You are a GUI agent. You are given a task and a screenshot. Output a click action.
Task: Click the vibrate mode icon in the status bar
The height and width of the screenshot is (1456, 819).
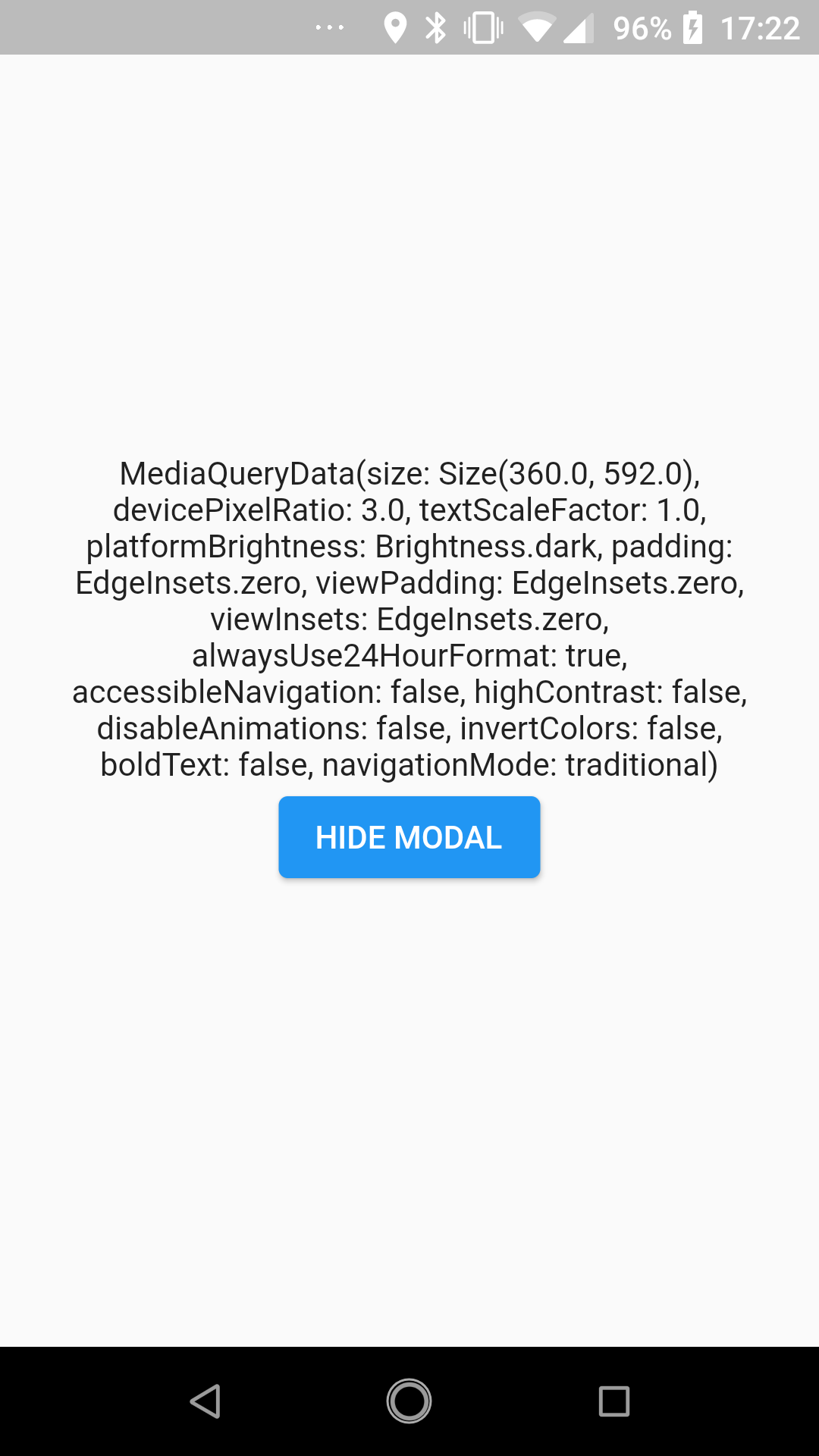pyautogui.click(x=483, y=28)
